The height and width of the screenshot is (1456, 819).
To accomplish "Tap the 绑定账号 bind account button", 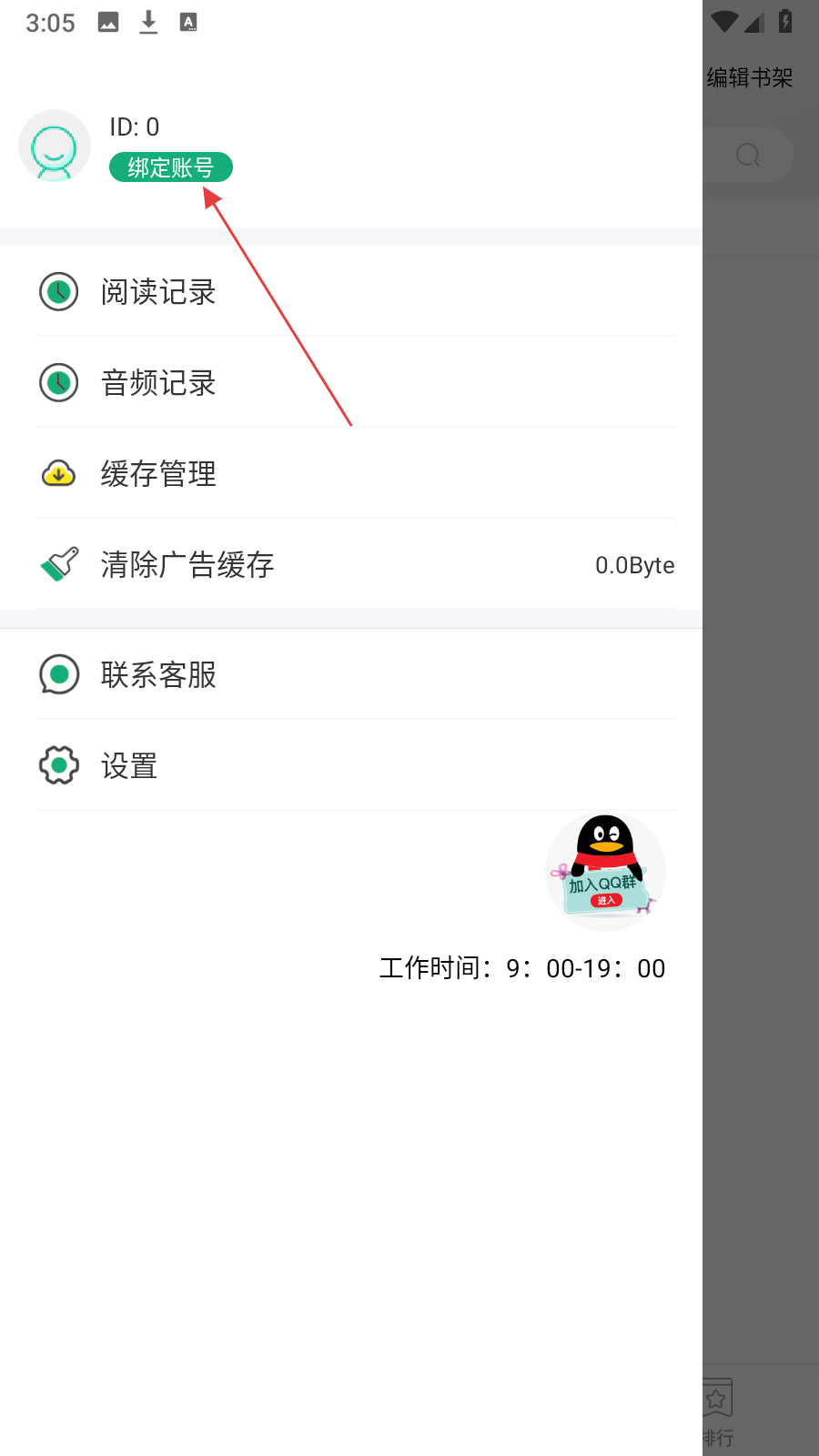I will (170, 167).
